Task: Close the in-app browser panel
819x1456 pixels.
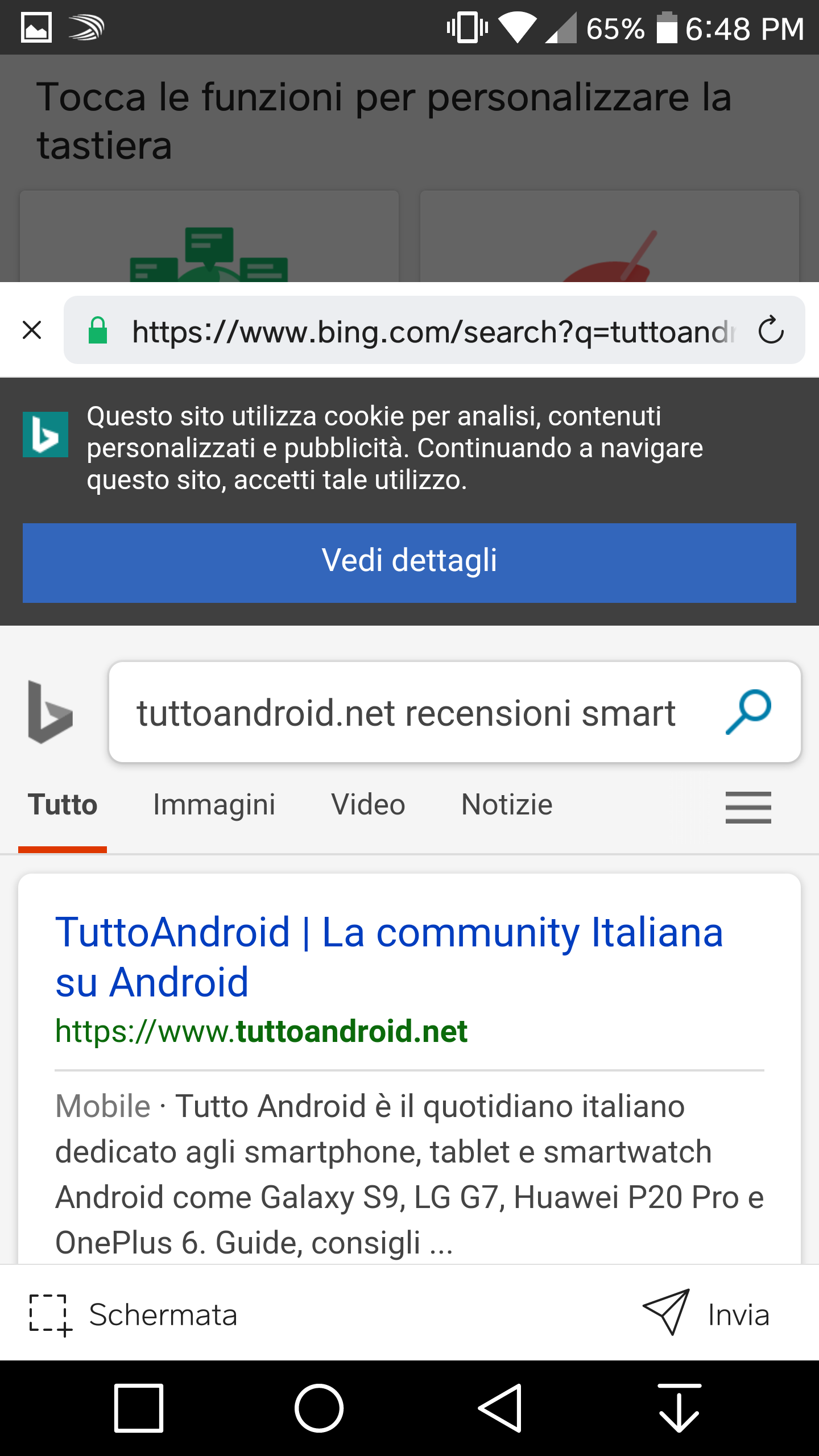Action: (32, 330)
